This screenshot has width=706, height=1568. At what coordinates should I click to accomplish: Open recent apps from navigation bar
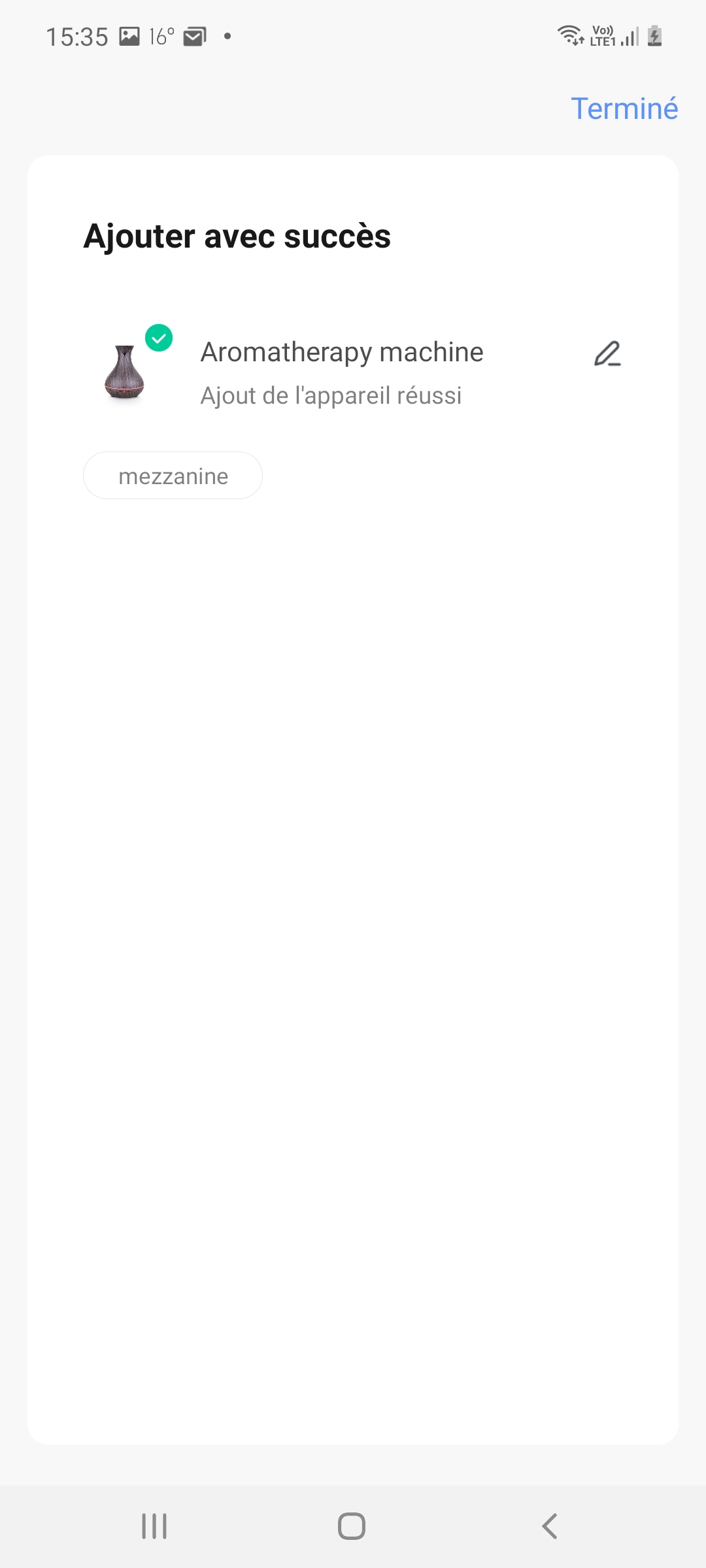coord(154,1527)
